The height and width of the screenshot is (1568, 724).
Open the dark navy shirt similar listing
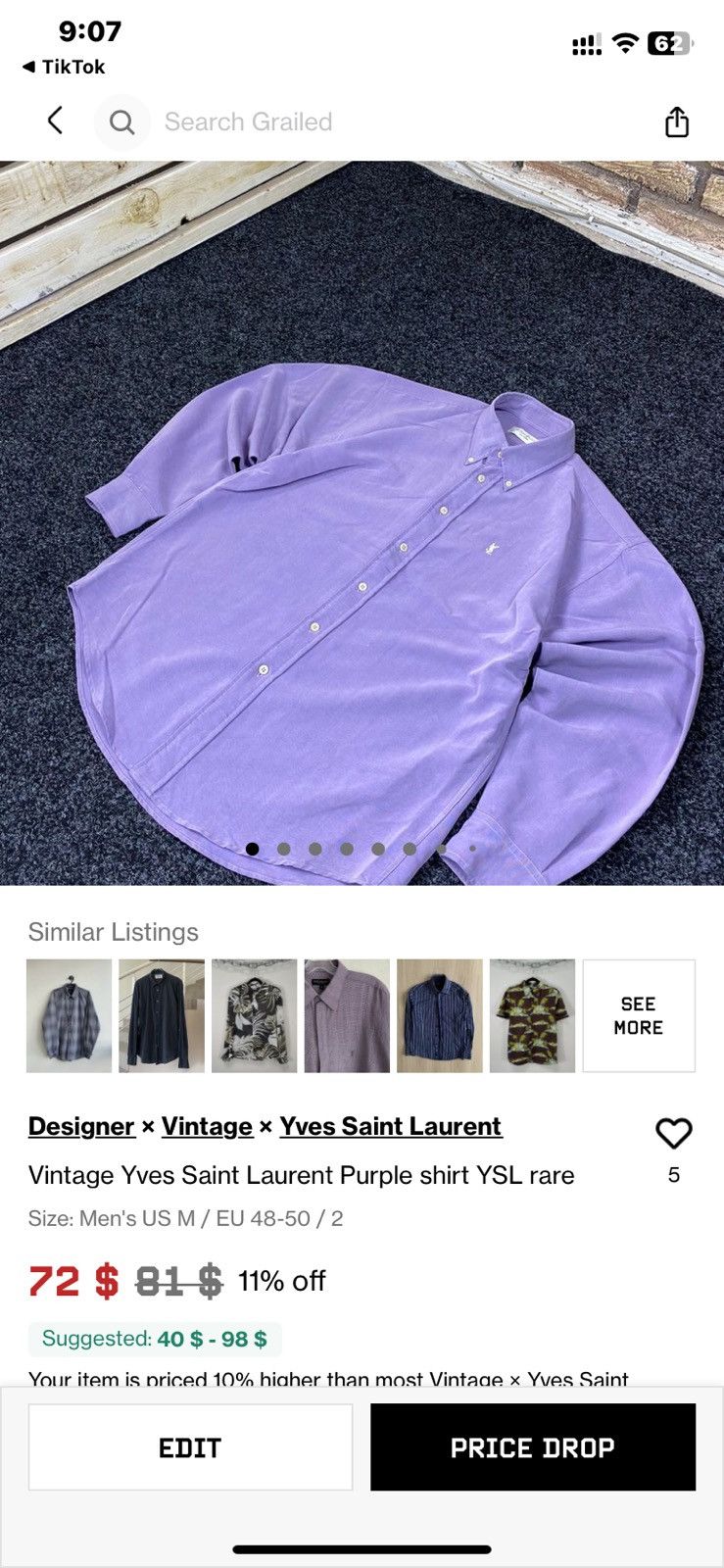point(162,1015)
